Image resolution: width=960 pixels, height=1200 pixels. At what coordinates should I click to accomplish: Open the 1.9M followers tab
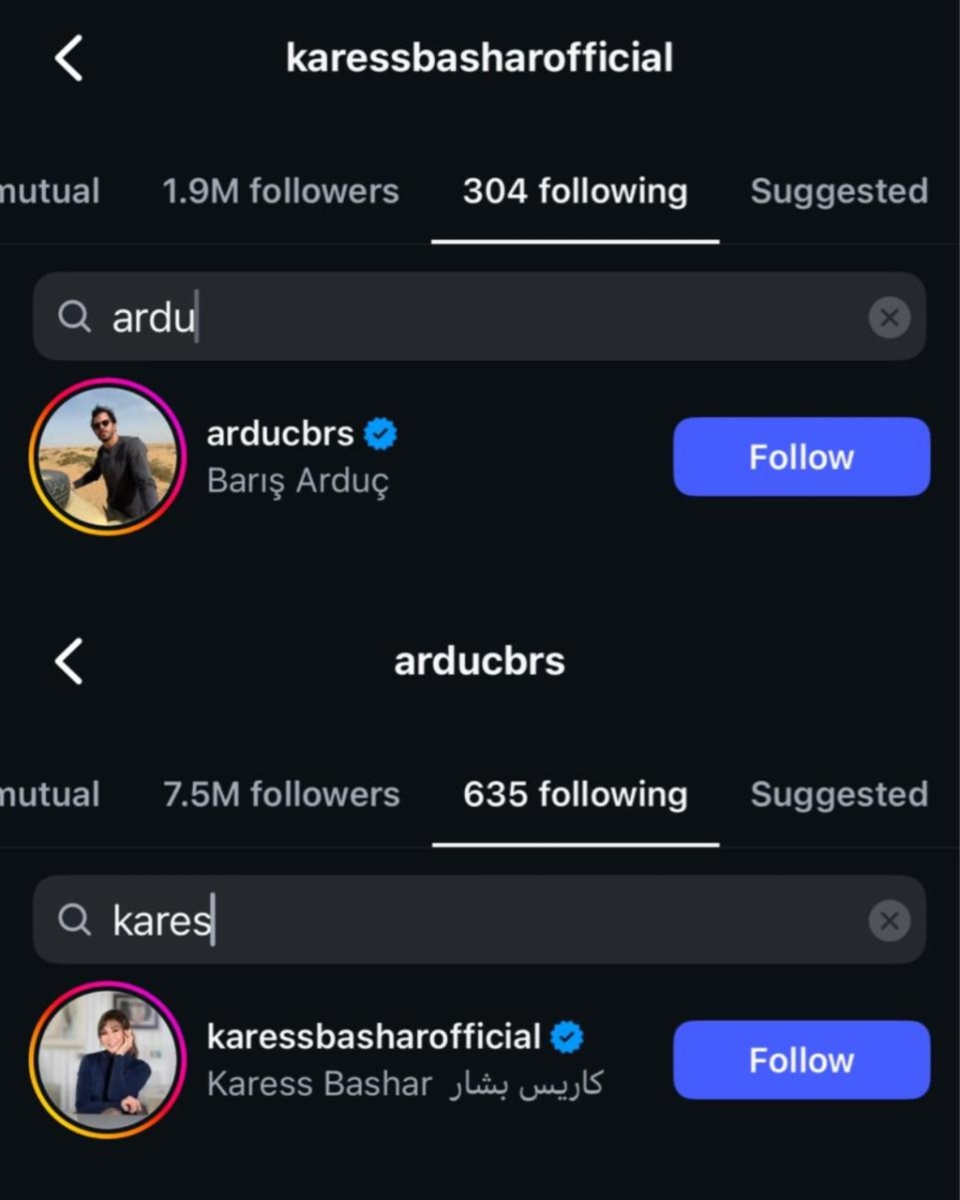point(280,191)
